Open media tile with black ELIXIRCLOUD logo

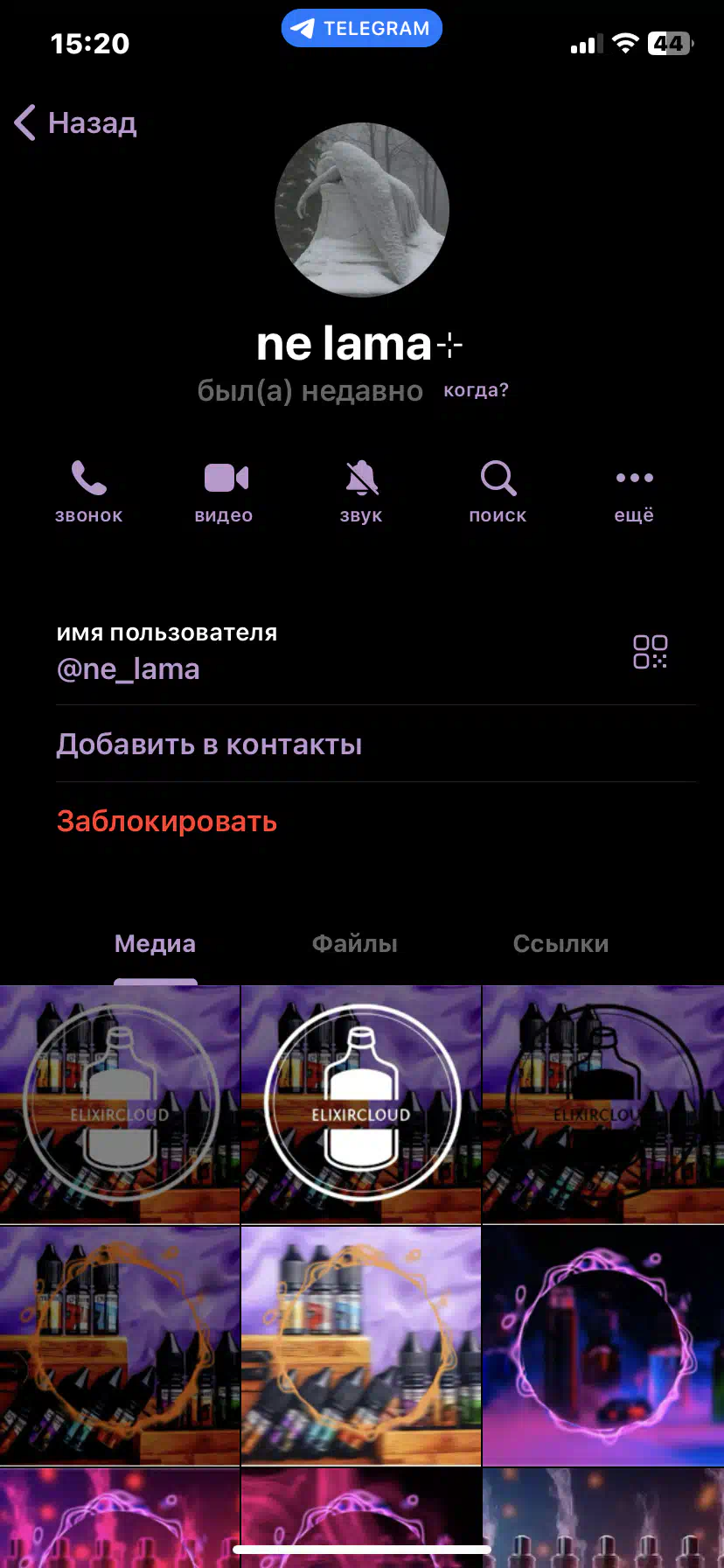point(603,1104)
